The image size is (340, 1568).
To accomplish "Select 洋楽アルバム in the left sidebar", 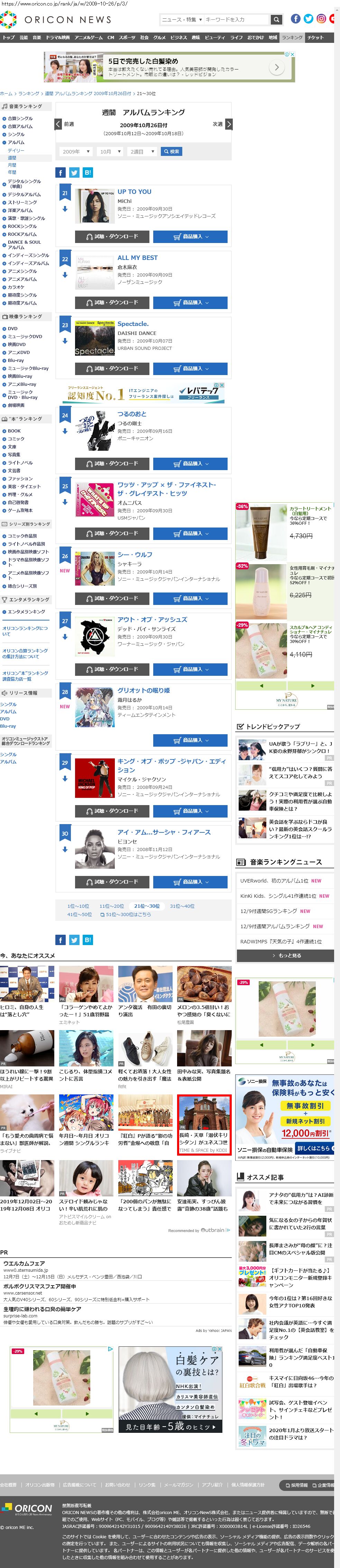I will [x=19, y=211].
